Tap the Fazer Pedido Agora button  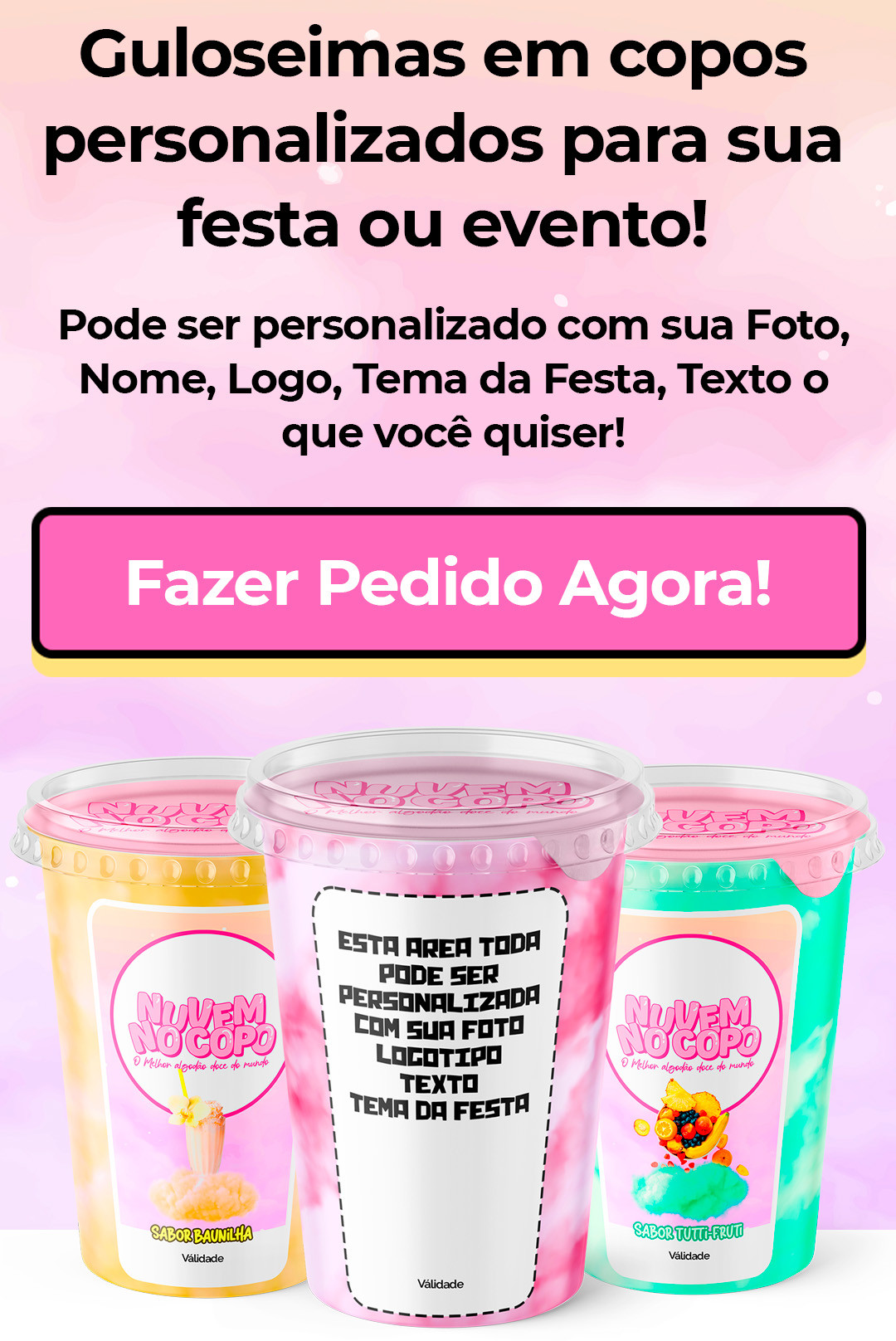(449, 583)
